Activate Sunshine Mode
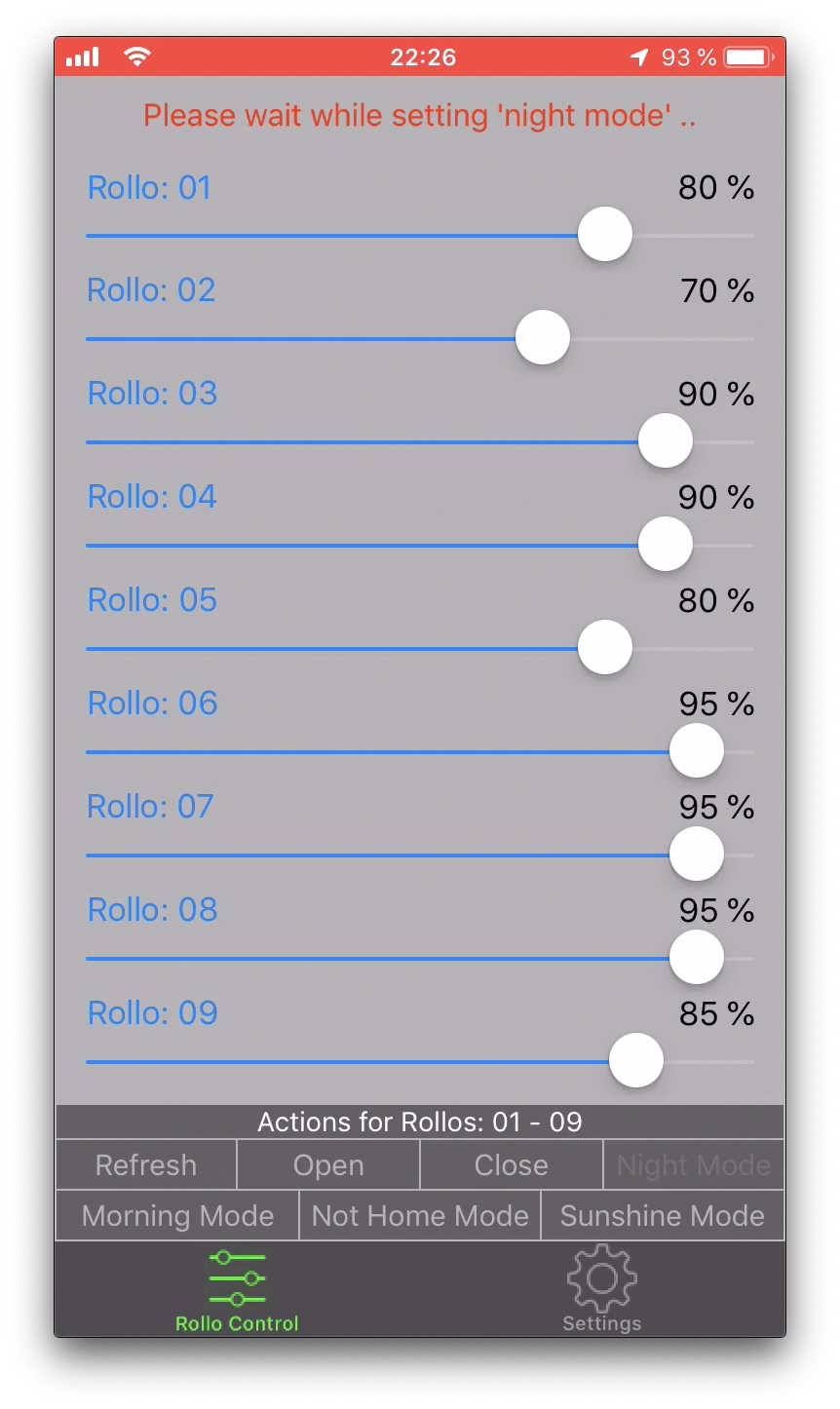This screenshot has height=1409, width=840. pos(663,1215)
